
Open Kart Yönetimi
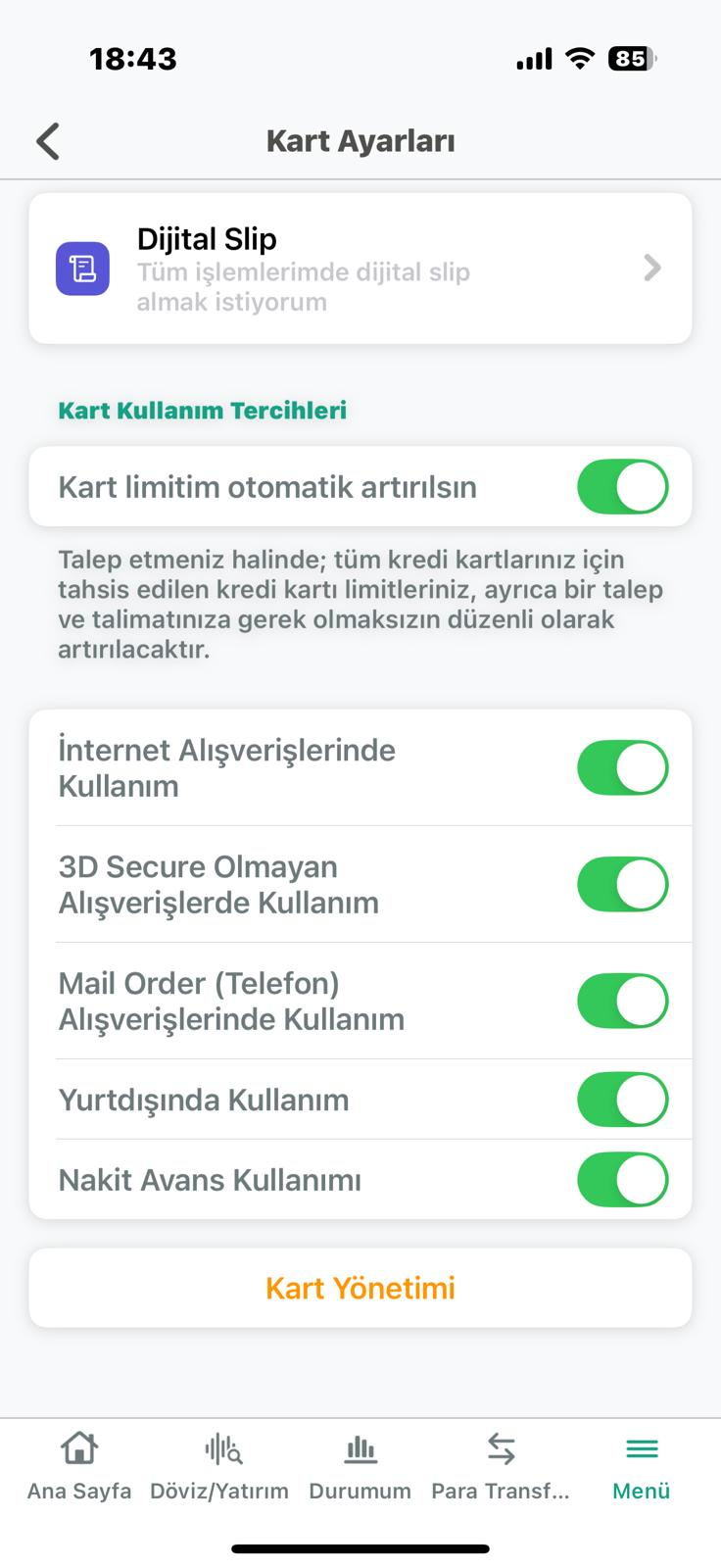pos(360,1288)
